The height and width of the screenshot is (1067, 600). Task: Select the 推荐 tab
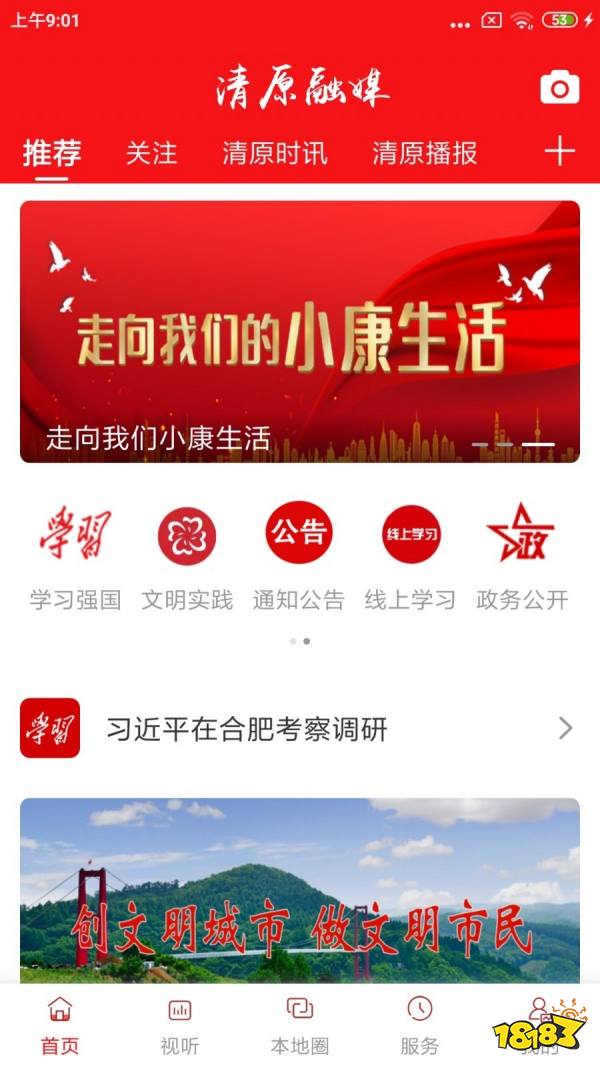click(x=52, y=153)
